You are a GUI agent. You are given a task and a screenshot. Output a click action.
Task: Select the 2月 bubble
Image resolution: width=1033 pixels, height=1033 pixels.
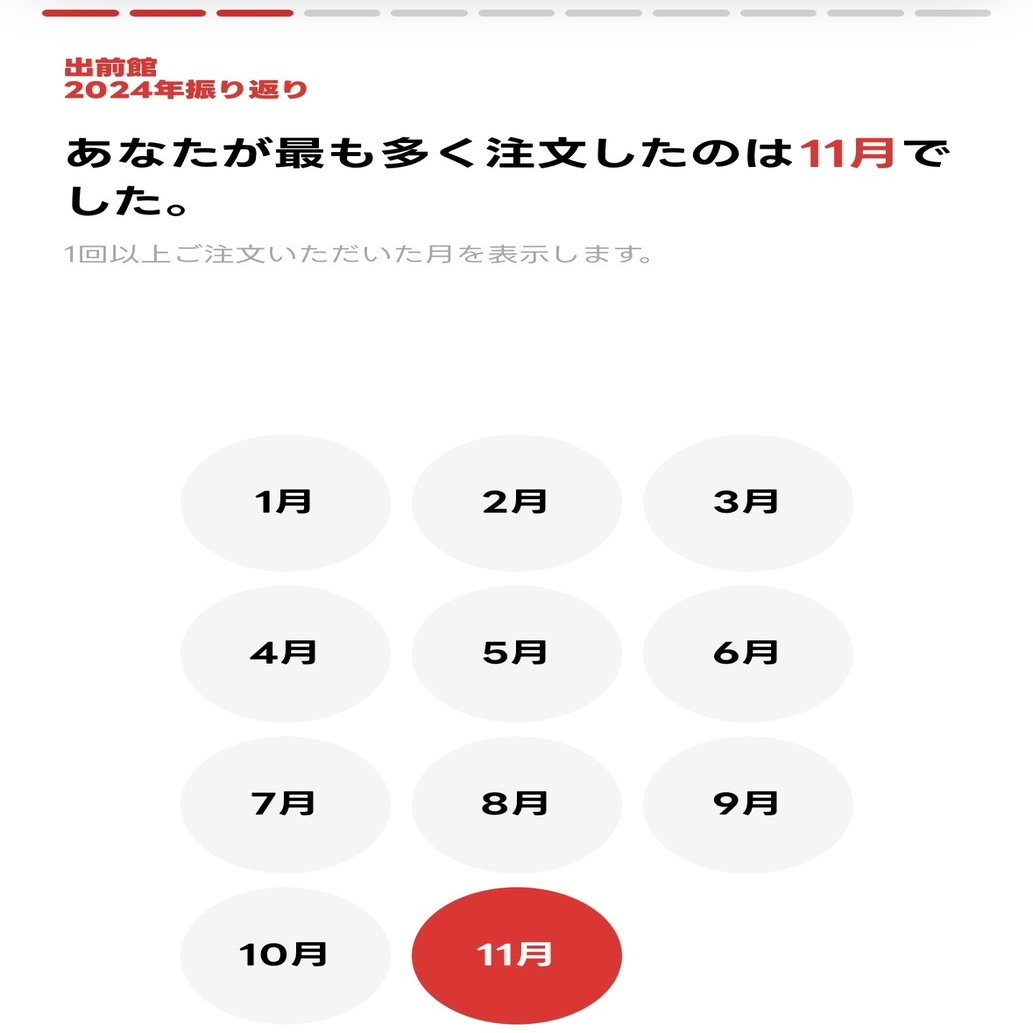(516, 502)
